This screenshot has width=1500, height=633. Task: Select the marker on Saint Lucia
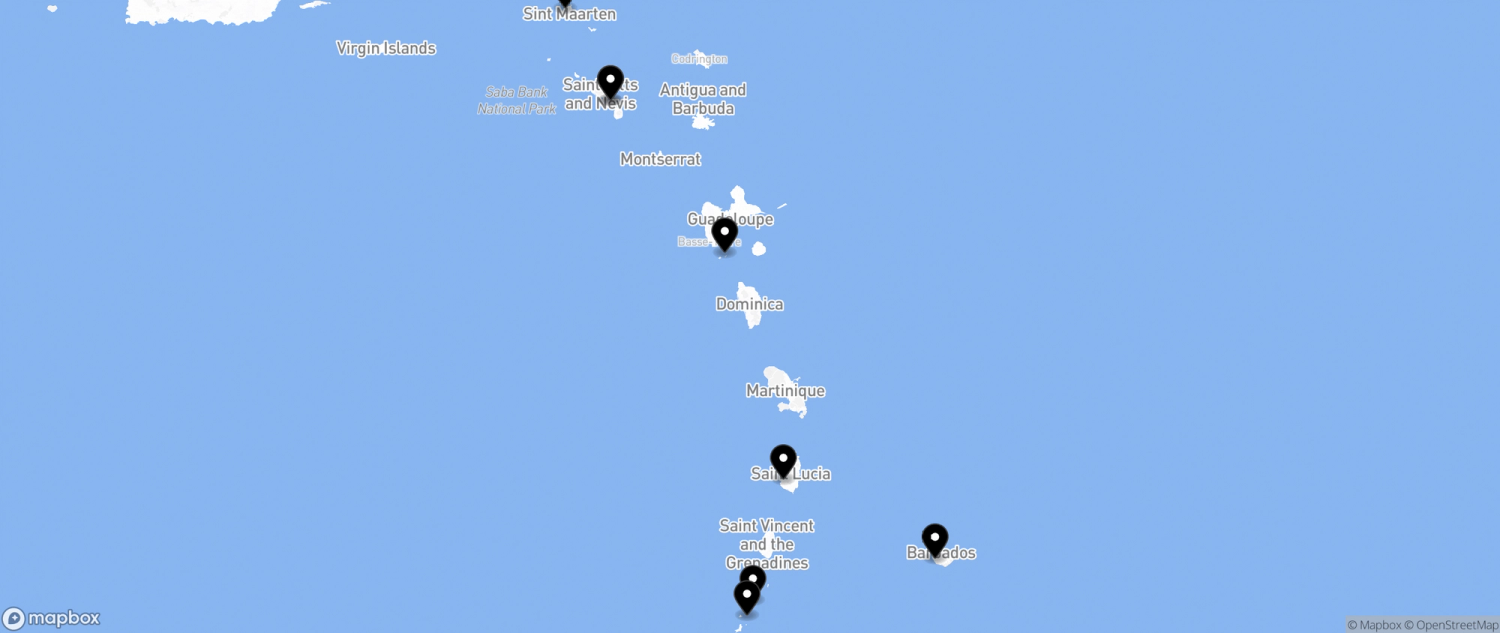click(783, 460)
